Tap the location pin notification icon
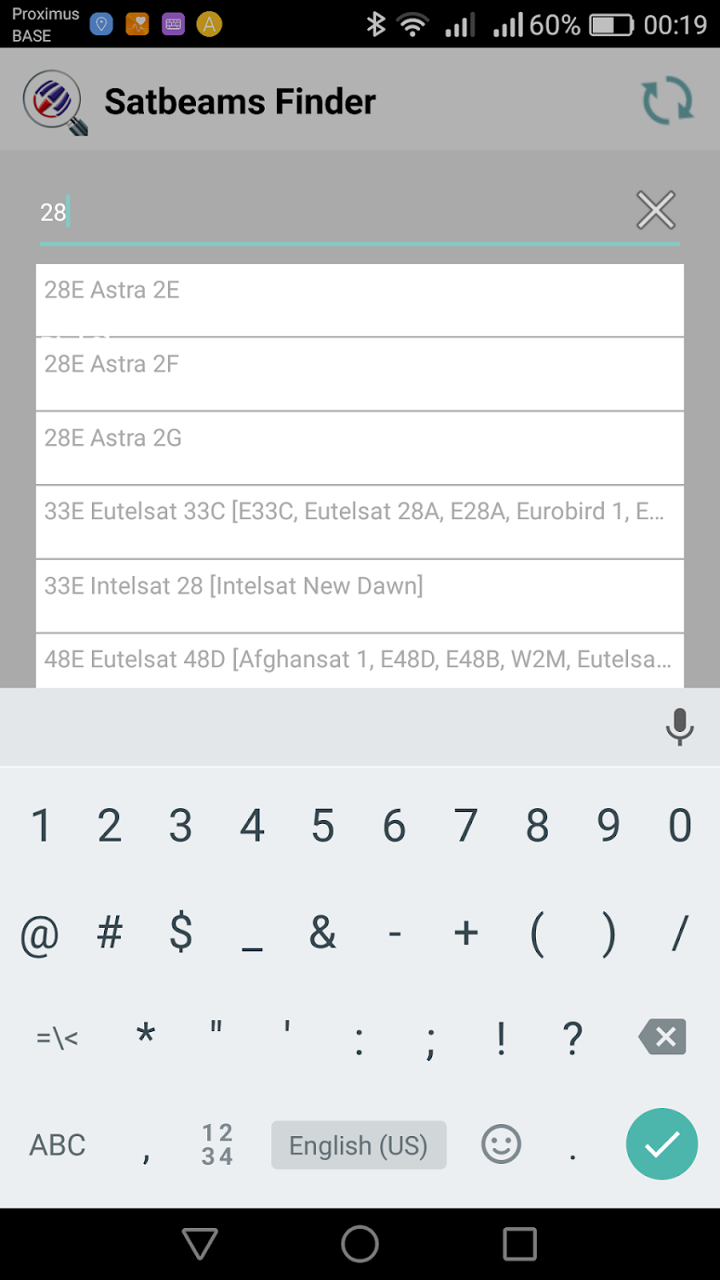Viewport: 720px width, 1280px height. pyautogui.click(x=101, y=22)
